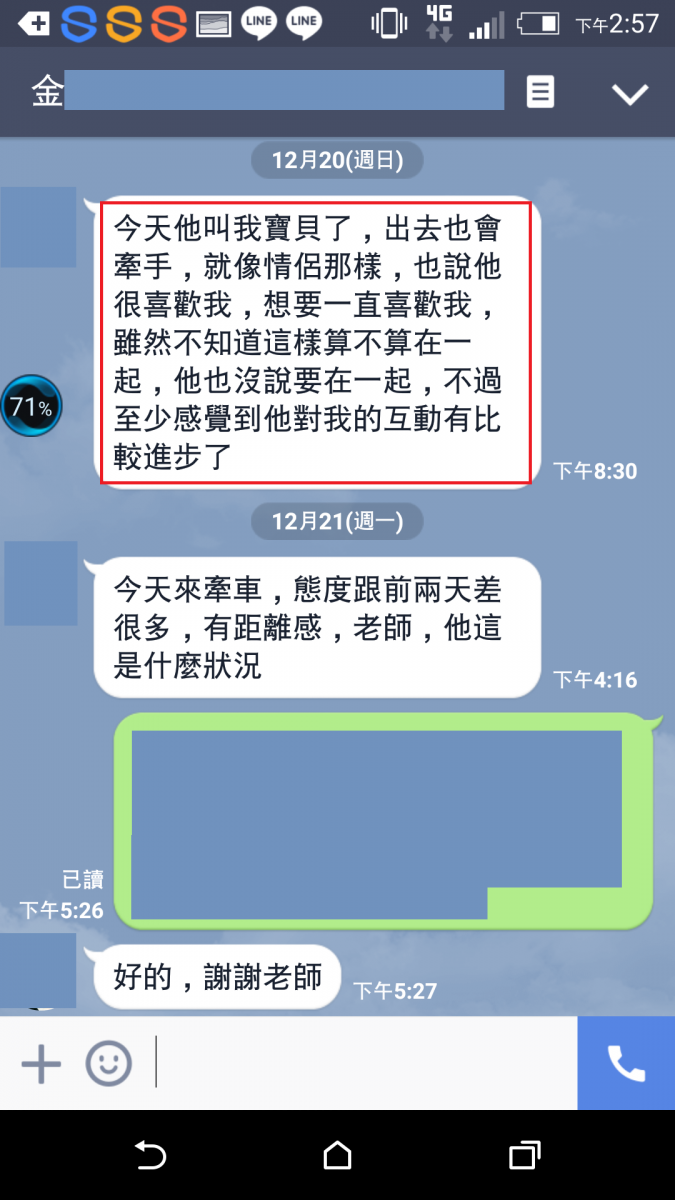Go to the home screen
This screenshot has height=1200, width=675.
pyautogui.click(x=338, y=1156)
